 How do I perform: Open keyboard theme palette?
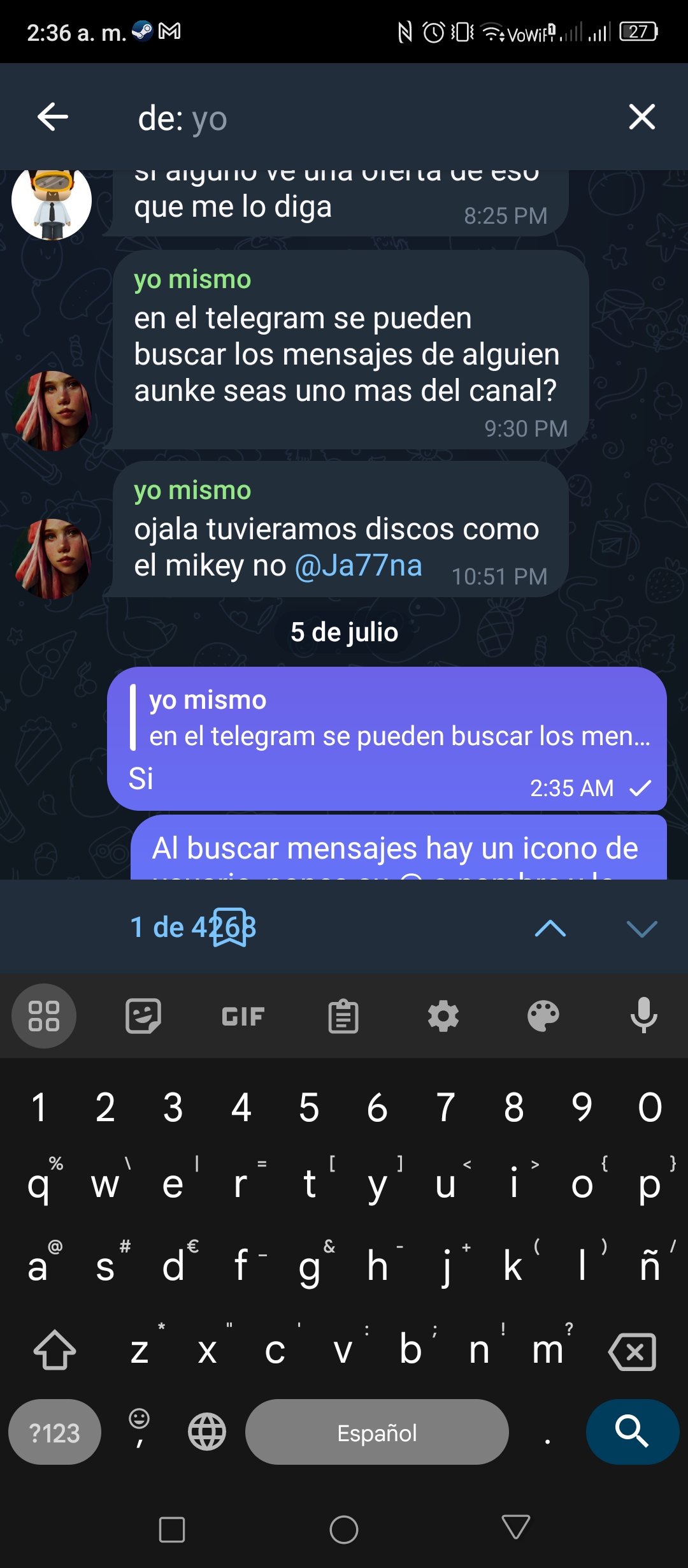pos(543,1016)
